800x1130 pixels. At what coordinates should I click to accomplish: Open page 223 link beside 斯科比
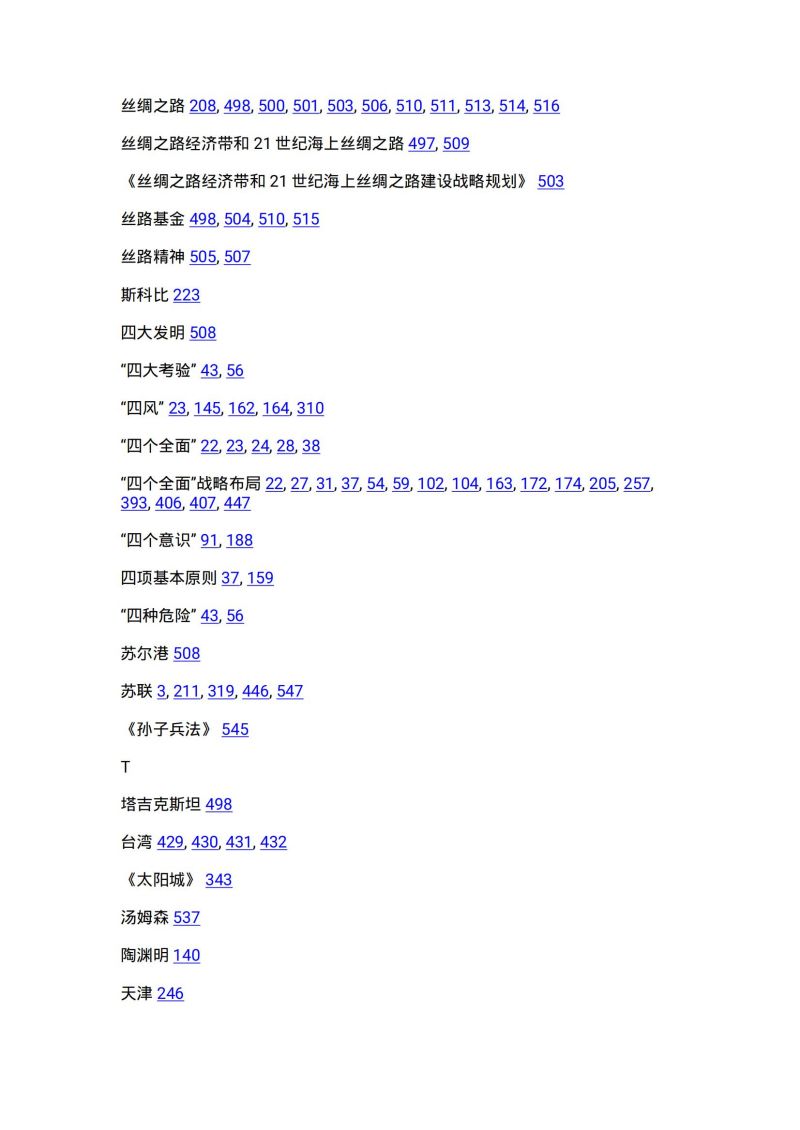(x=186, y=295)
